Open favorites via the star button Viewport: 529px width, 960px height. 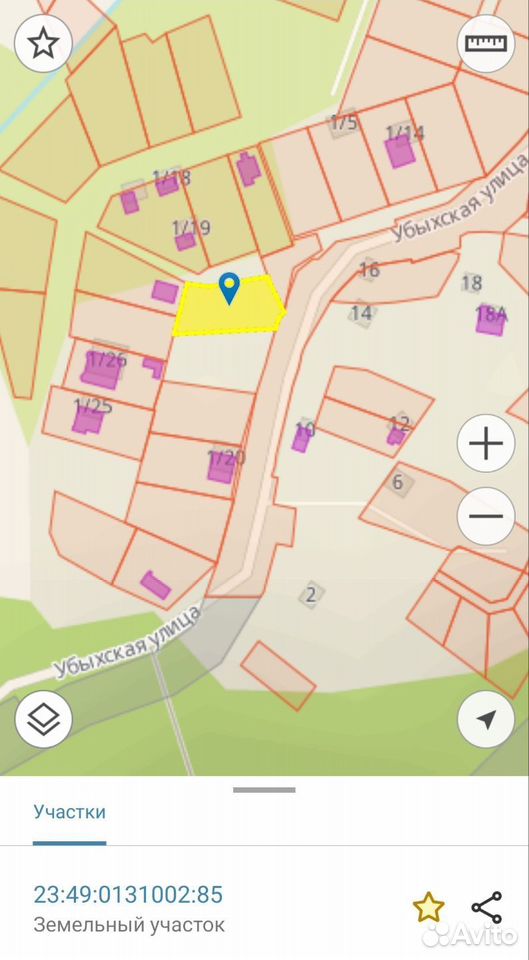coord(43,44)
